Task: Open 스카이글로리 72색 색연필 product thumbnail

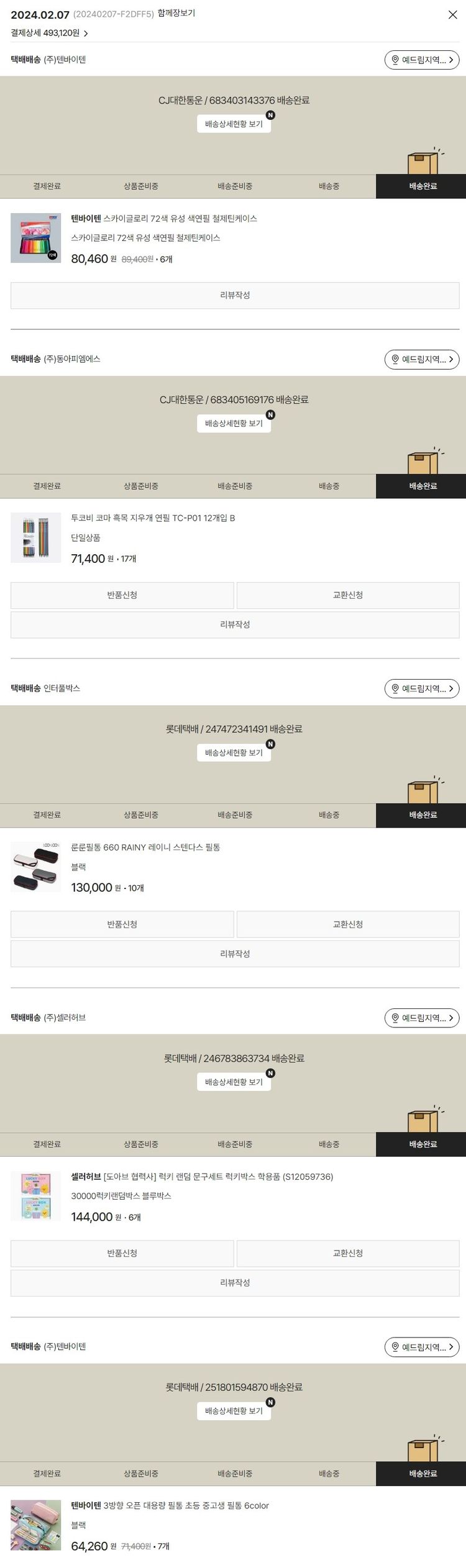Action: [x=36, y=238]
